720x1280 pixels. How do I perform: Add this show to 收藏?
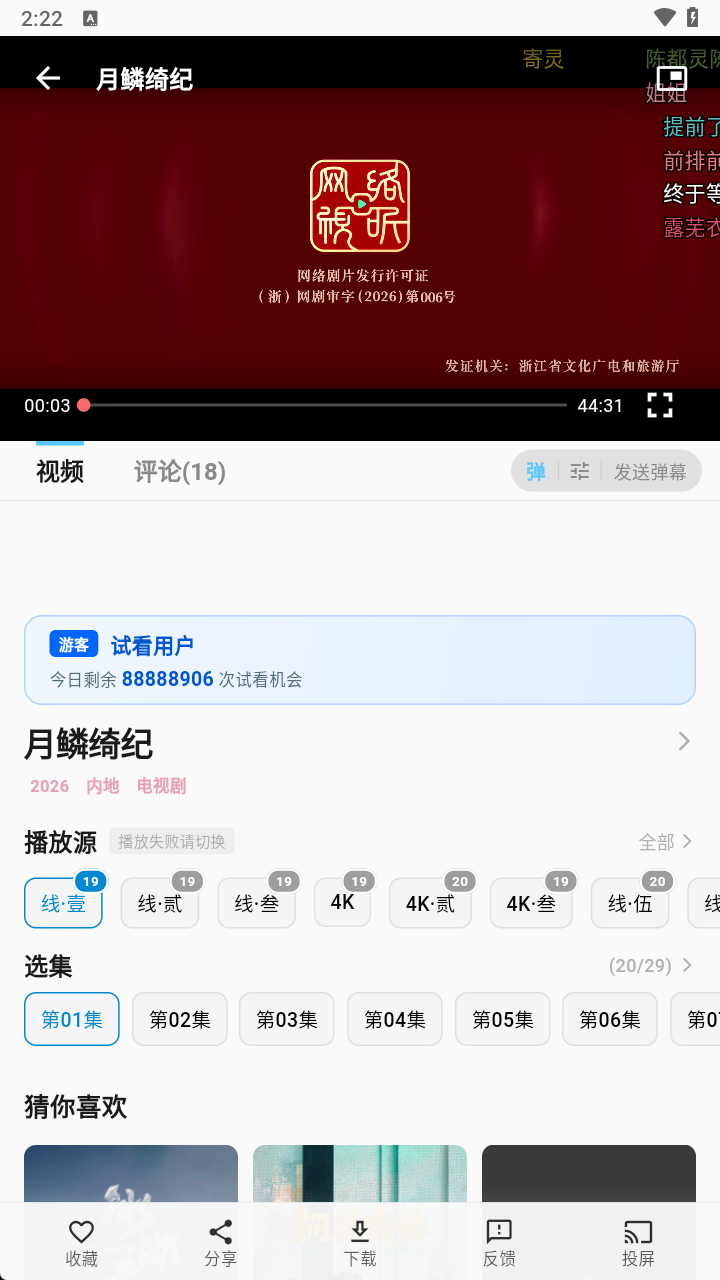click(82, 1243)
